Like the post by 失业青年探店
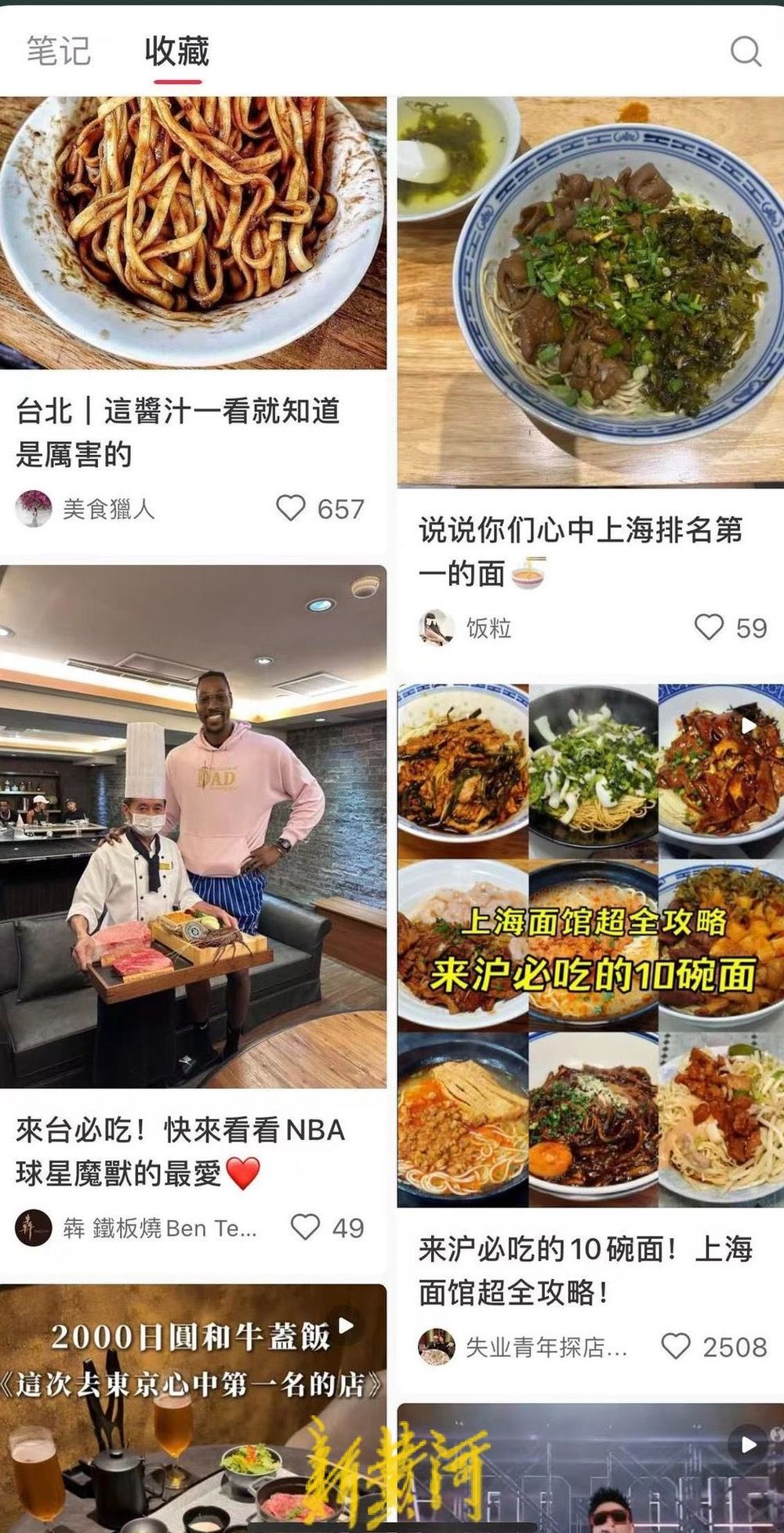This screenshot has height=1533, width=784. click(x=675, y=1346)
